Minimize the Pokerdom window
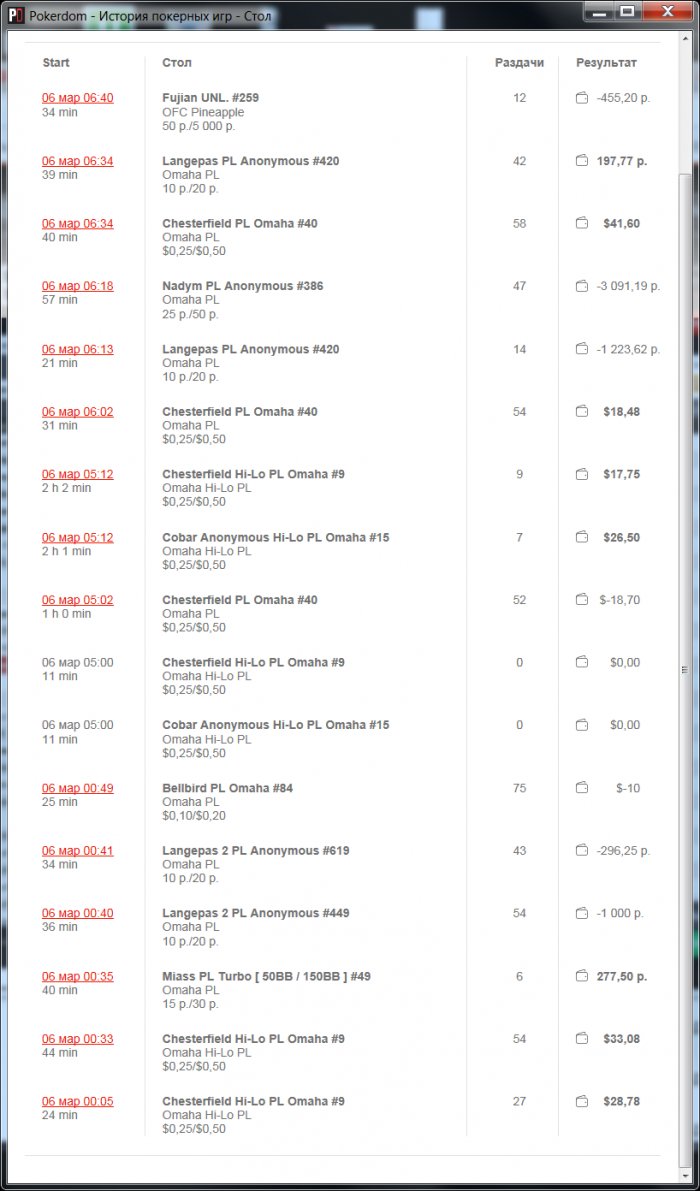The image size is (700, 1191). 598,11
